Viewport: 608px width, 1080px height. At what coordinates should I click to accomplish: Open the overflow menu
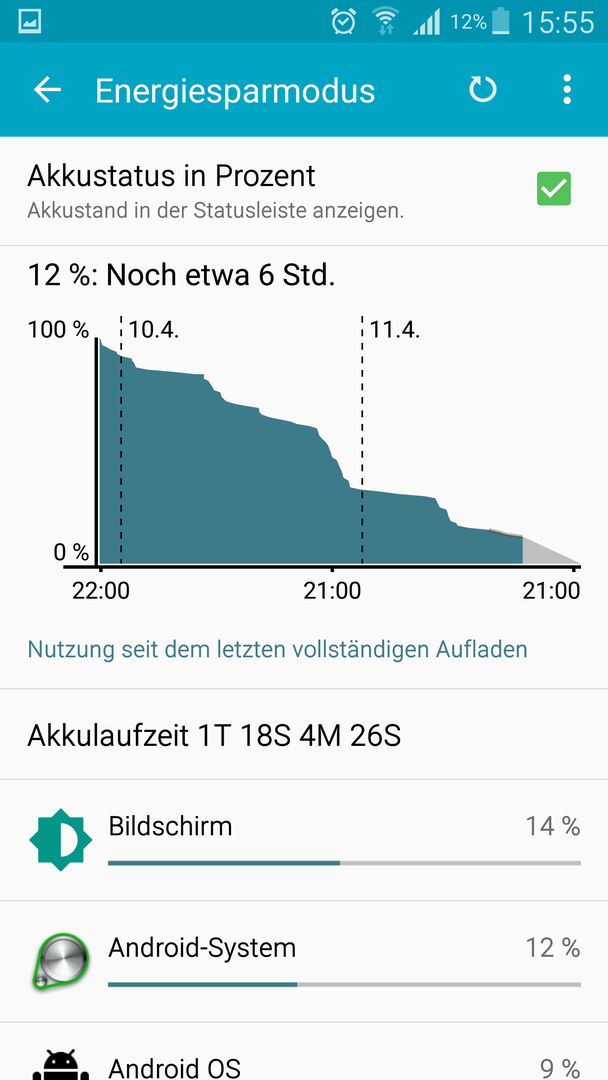click(x=567, y=90)
